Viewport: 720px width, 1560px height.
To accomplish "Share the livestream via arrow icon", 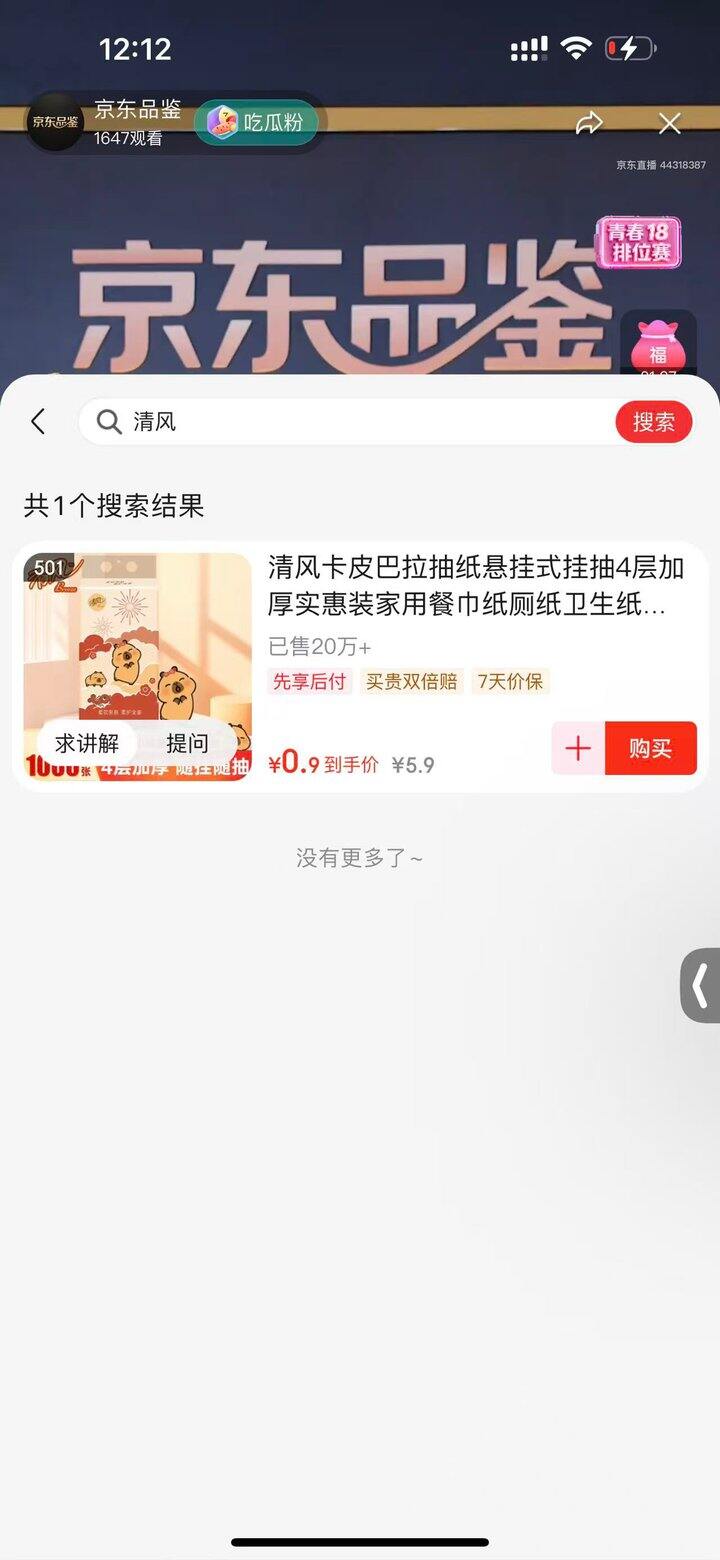I will tap(589, 123).
